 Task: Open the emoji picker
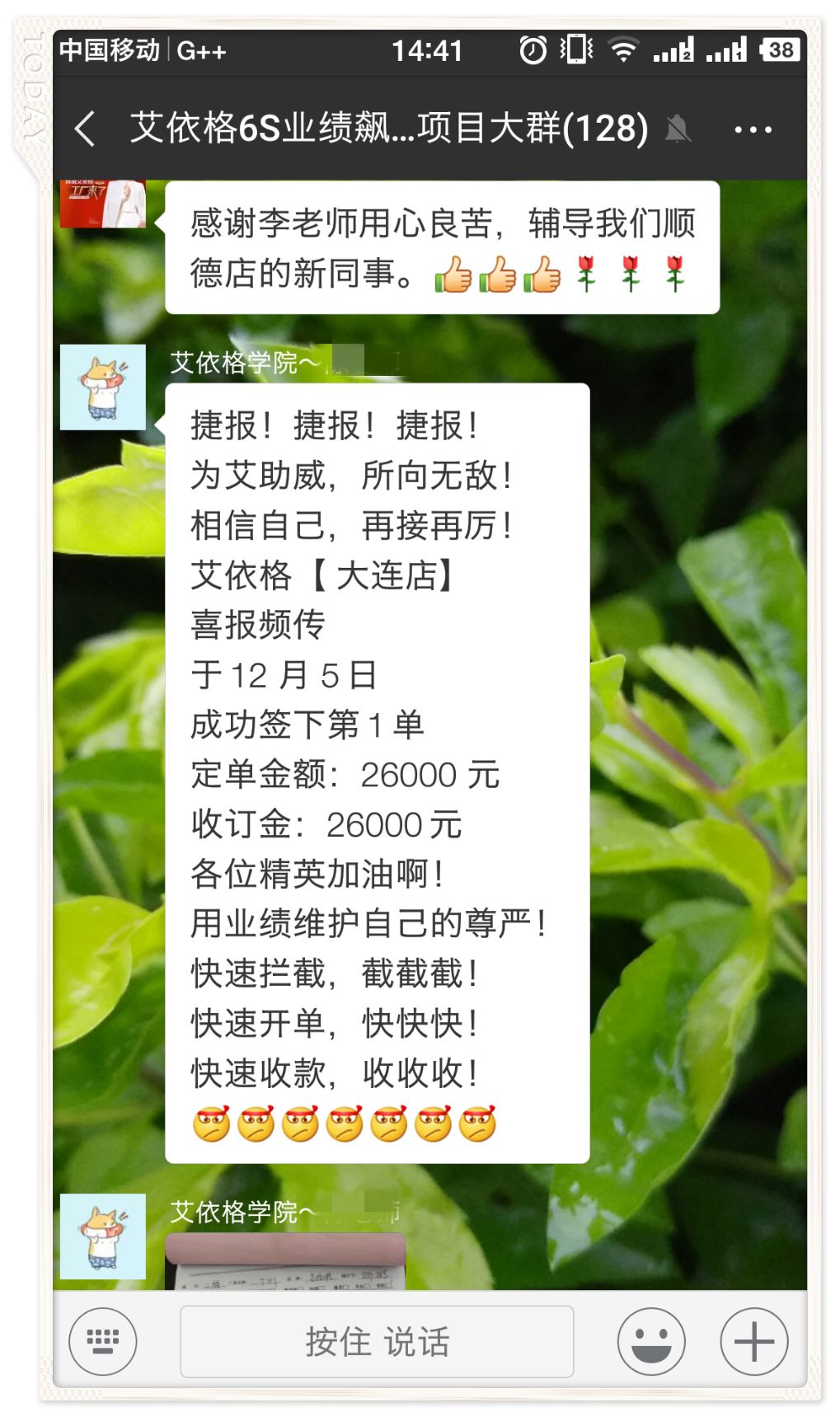[x=650, y=1341]
